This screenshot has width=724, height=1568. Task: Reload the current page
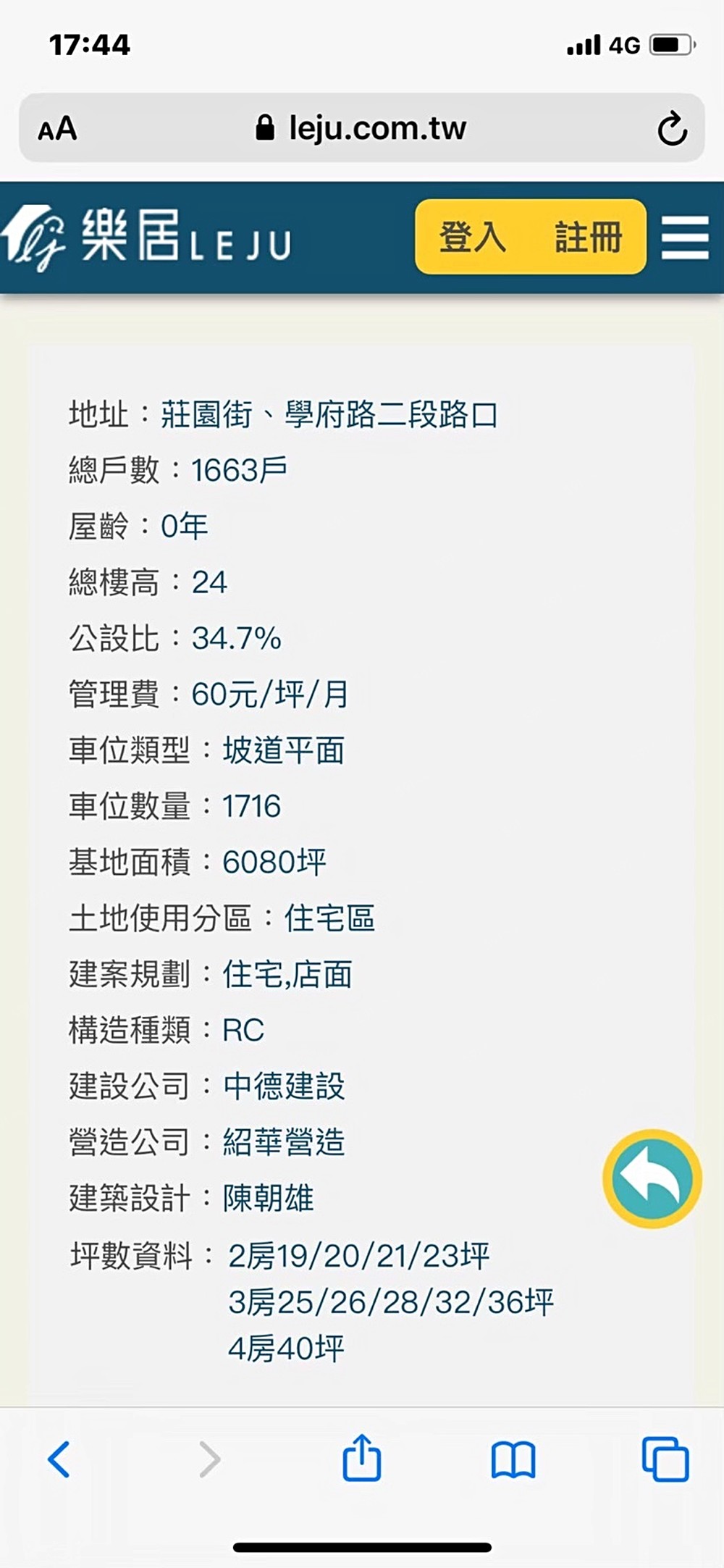671,129
